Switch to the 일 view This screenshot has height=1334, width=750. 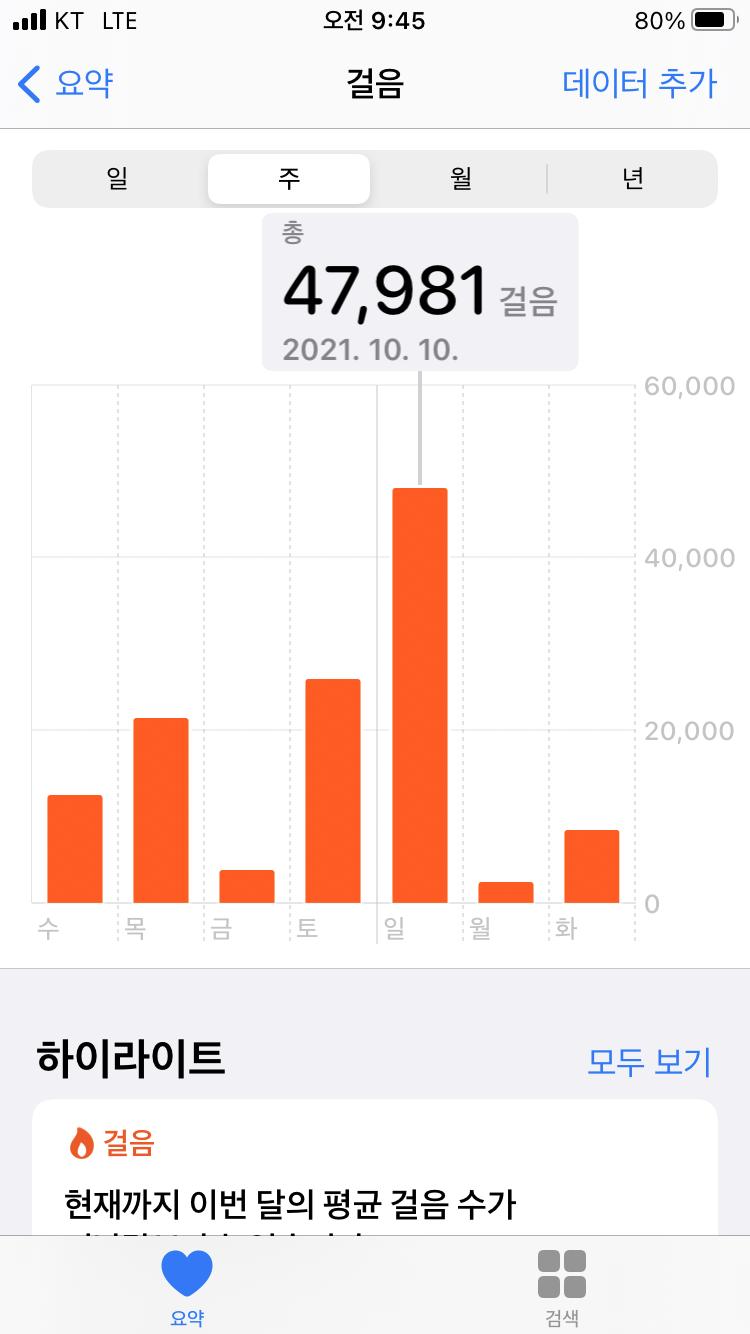click(x=118, y=179)
